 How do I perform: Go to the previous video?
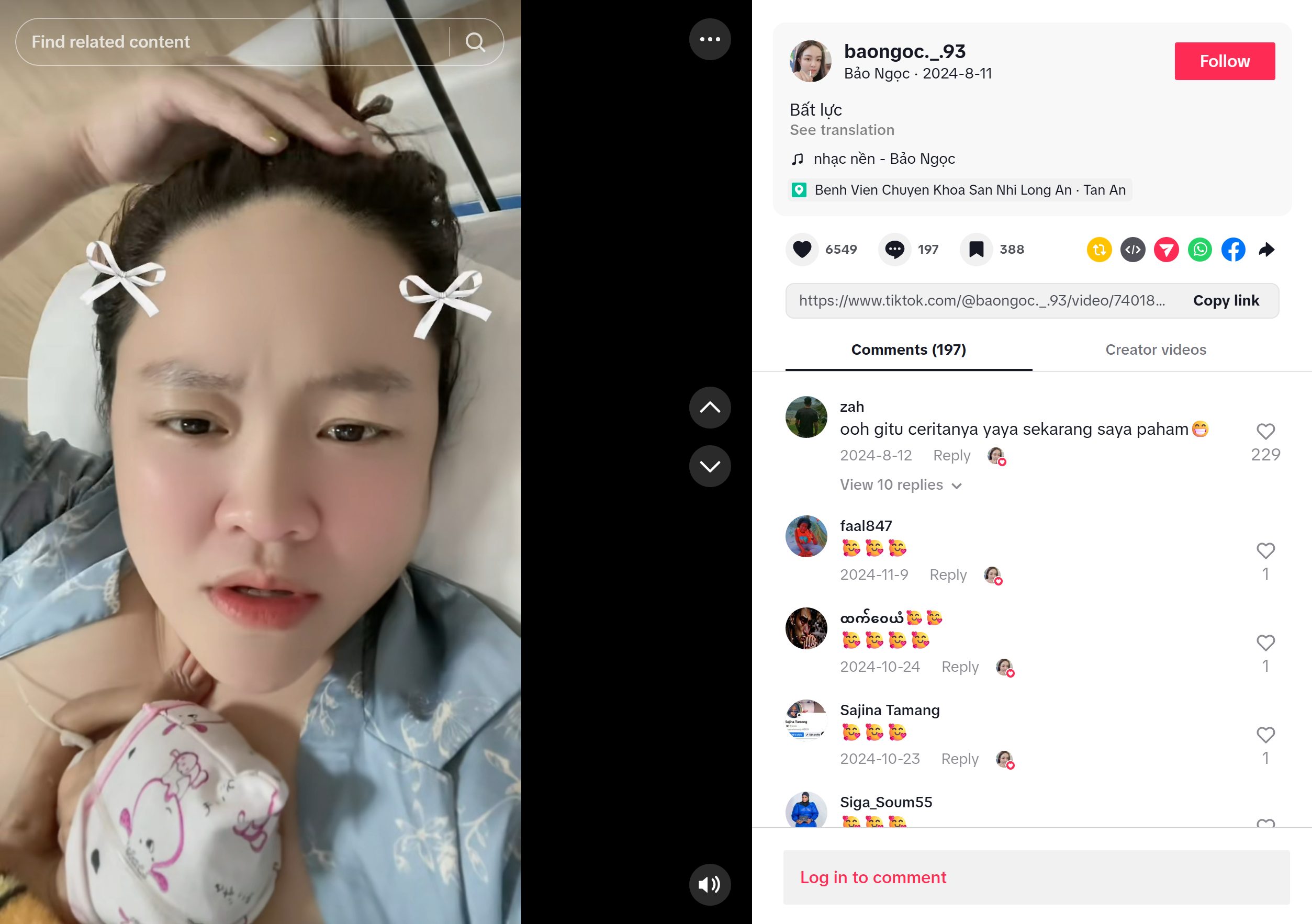[x=710, y=408]
